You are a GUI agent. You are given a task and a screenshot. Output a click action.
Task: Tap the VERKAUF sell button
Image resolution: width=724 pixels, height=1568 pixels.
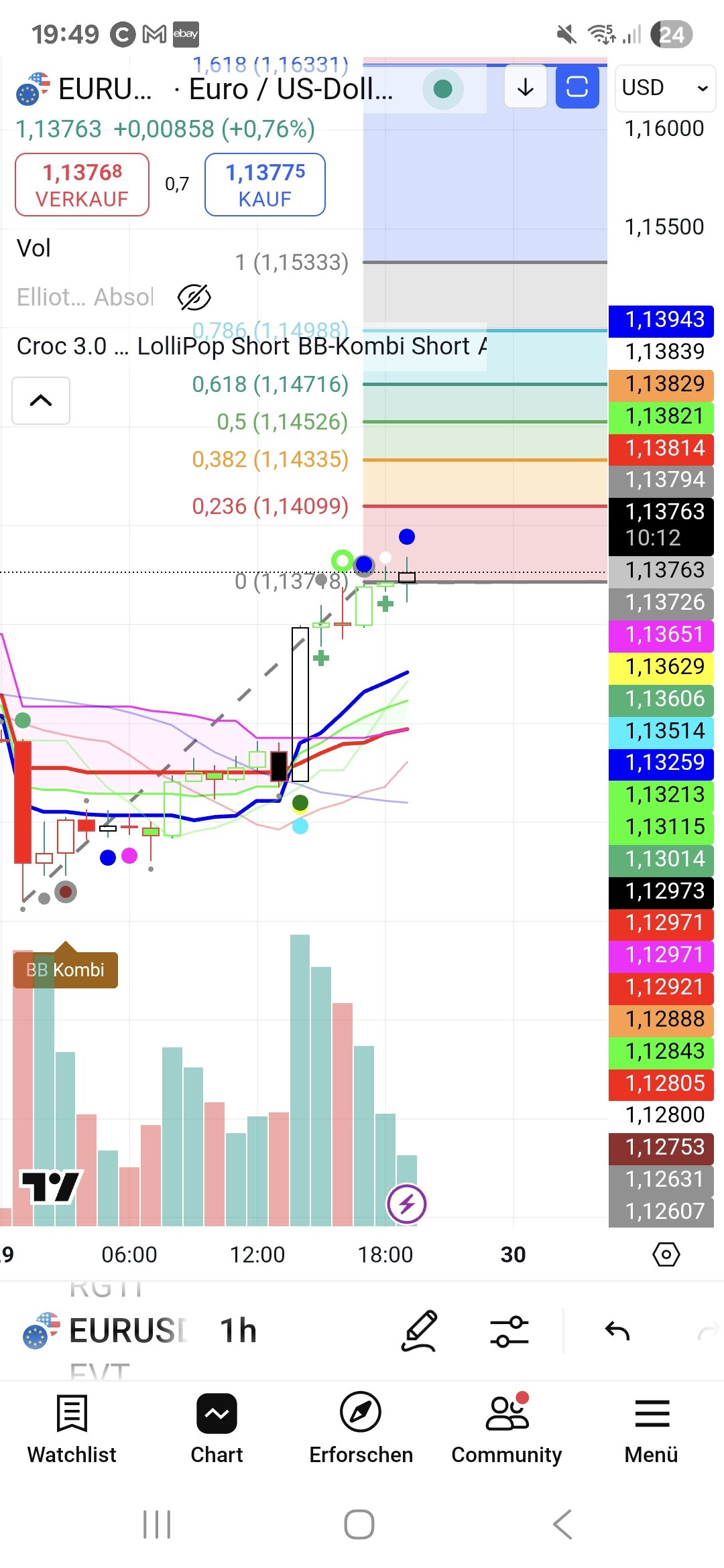(x=82, y=185)
